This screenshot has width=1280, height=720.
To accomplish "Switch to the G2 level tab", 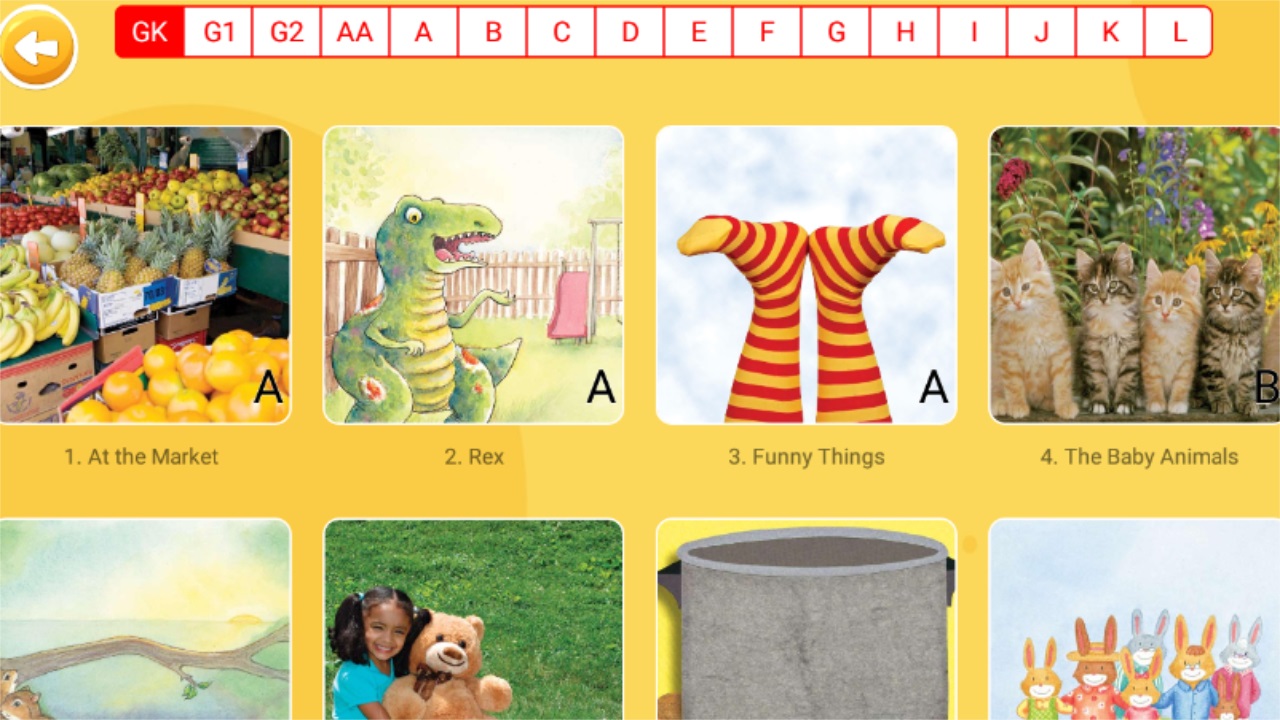I will click(287, 32).
